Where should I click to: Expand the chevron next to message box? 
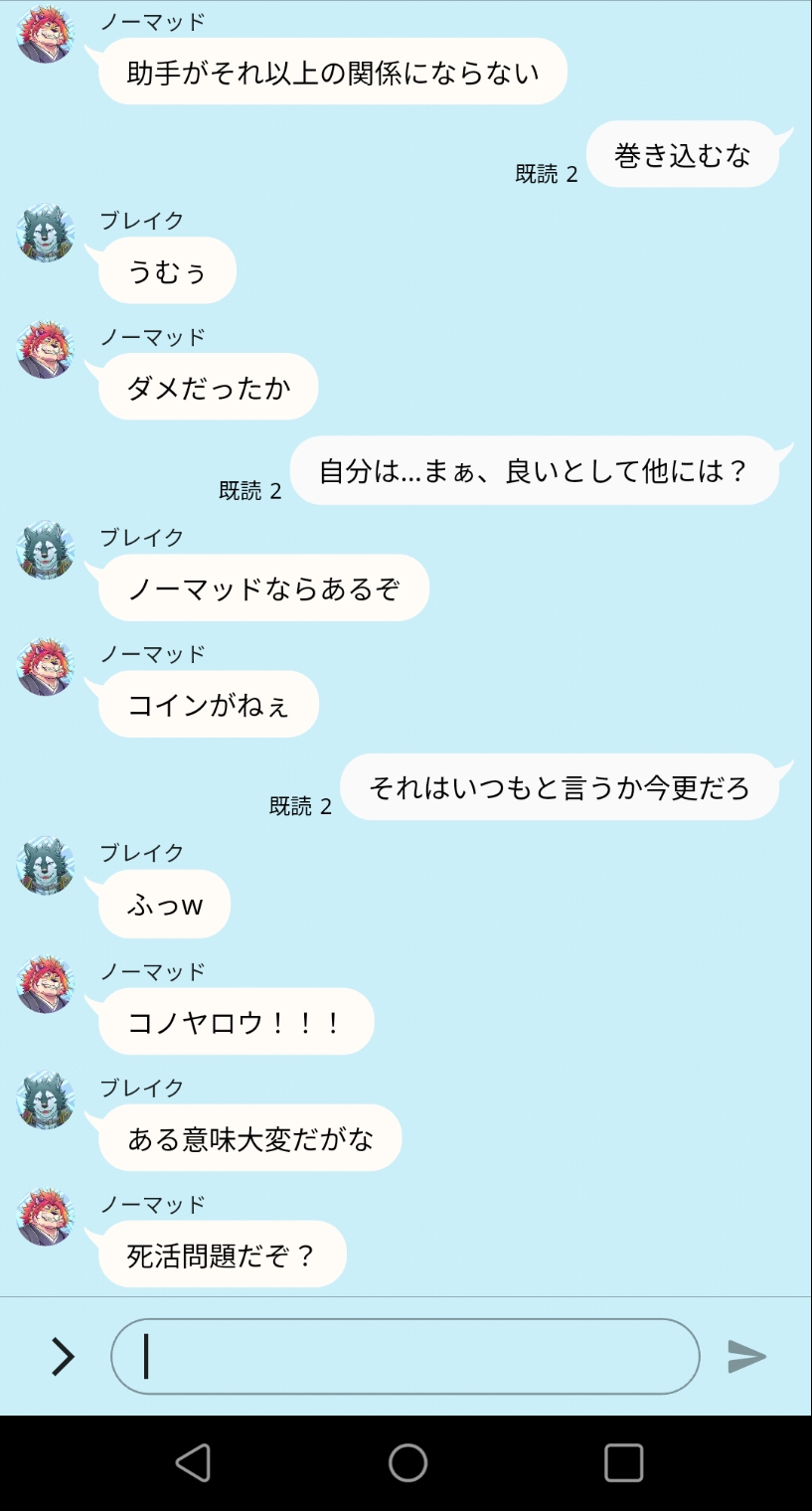click(x=63, y=1356)
